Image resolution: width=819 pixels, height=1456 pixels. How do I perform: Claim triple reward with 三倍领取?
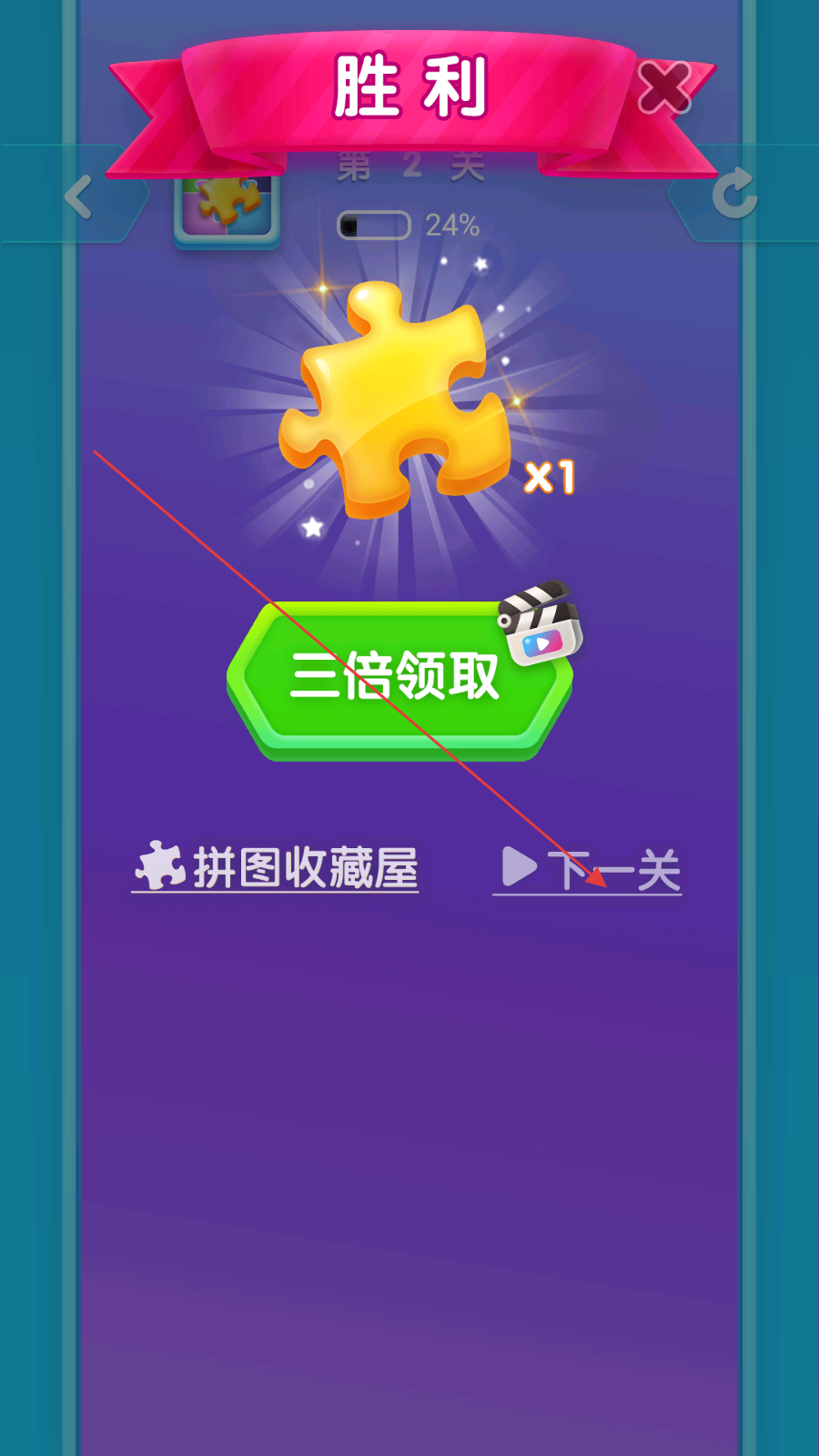coord(398,678)
